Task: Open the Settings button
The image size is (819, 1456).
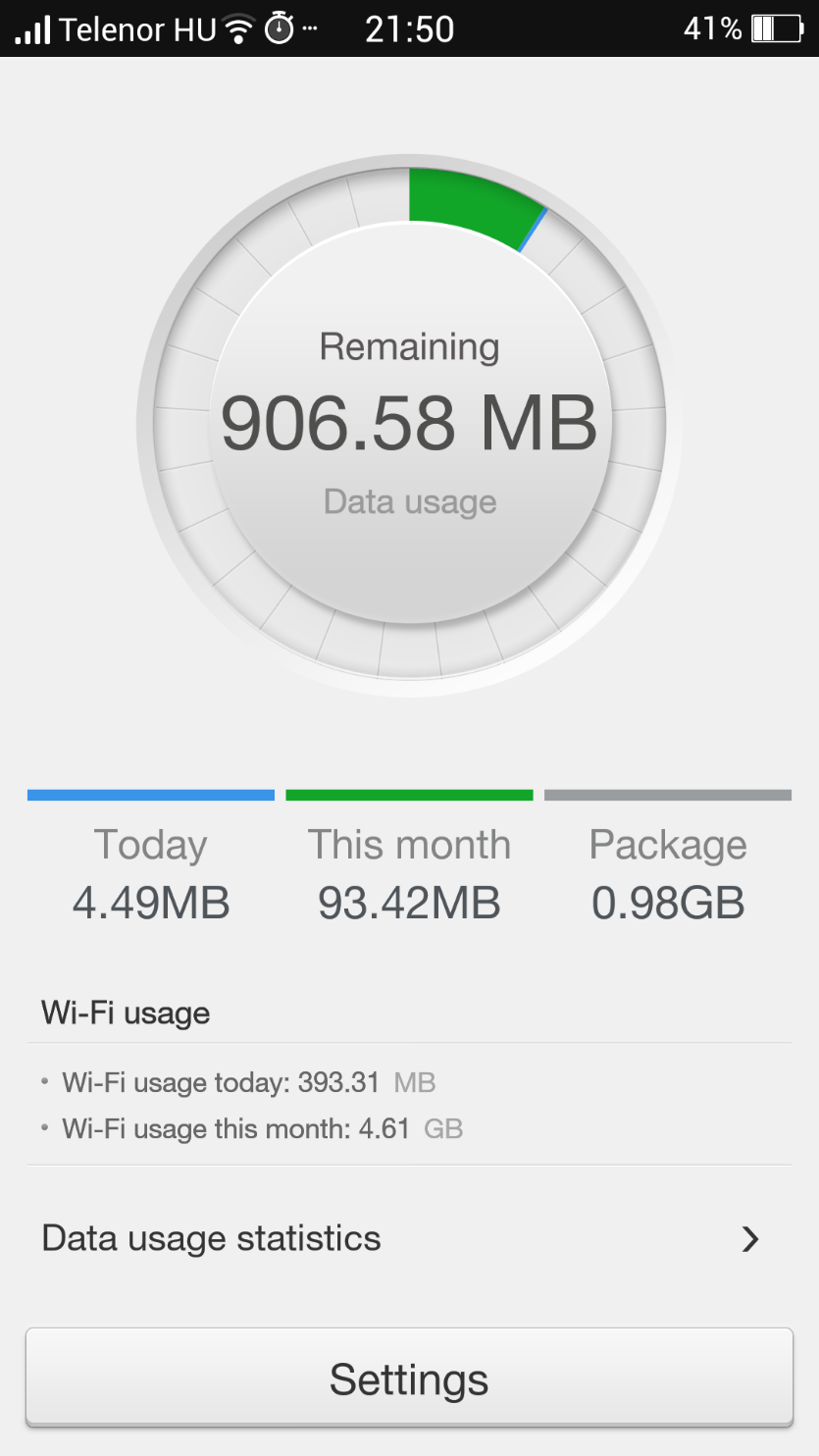Action: point(409,1378)
